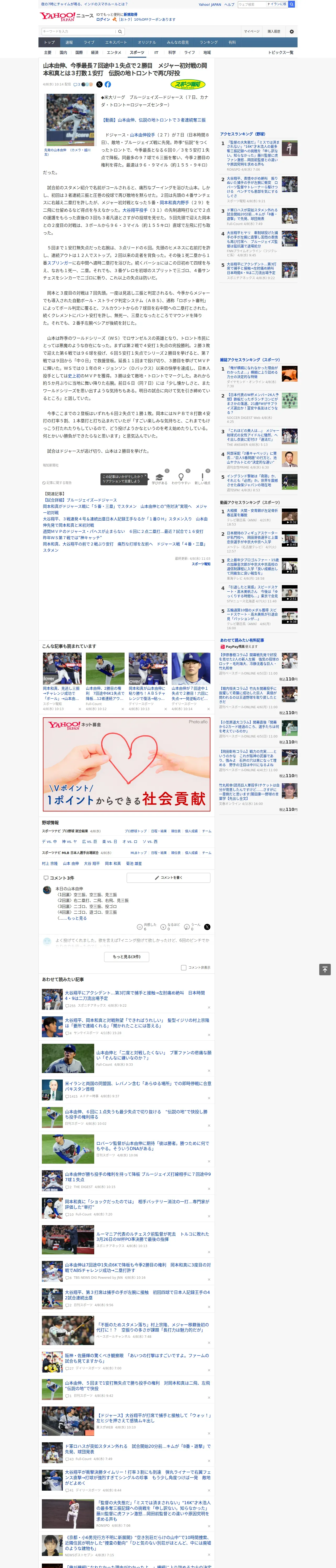The width and height of the screenshot is (336, 1568).
Task: Share the article on X
Action: click(x=99, y=85)
